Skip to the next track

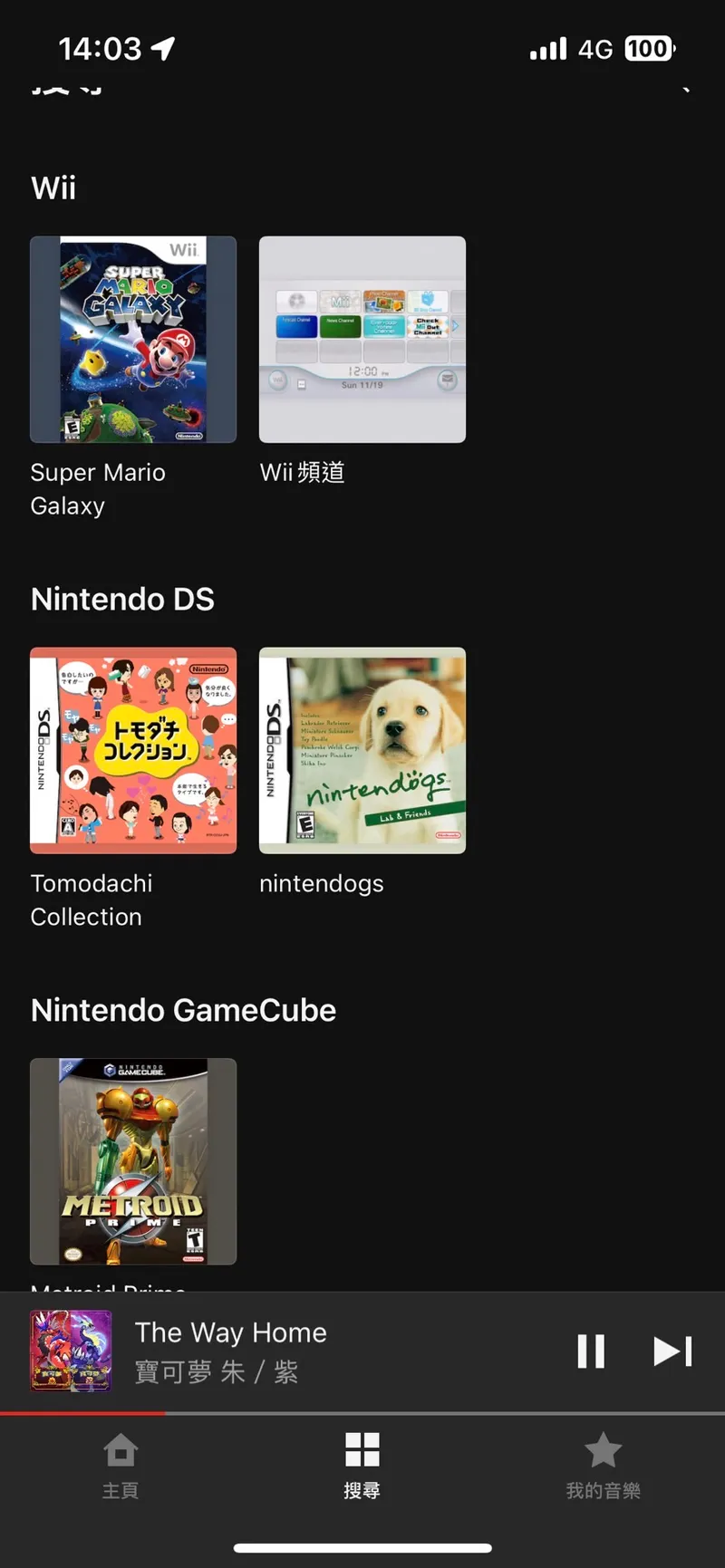tap(672, 1351)
